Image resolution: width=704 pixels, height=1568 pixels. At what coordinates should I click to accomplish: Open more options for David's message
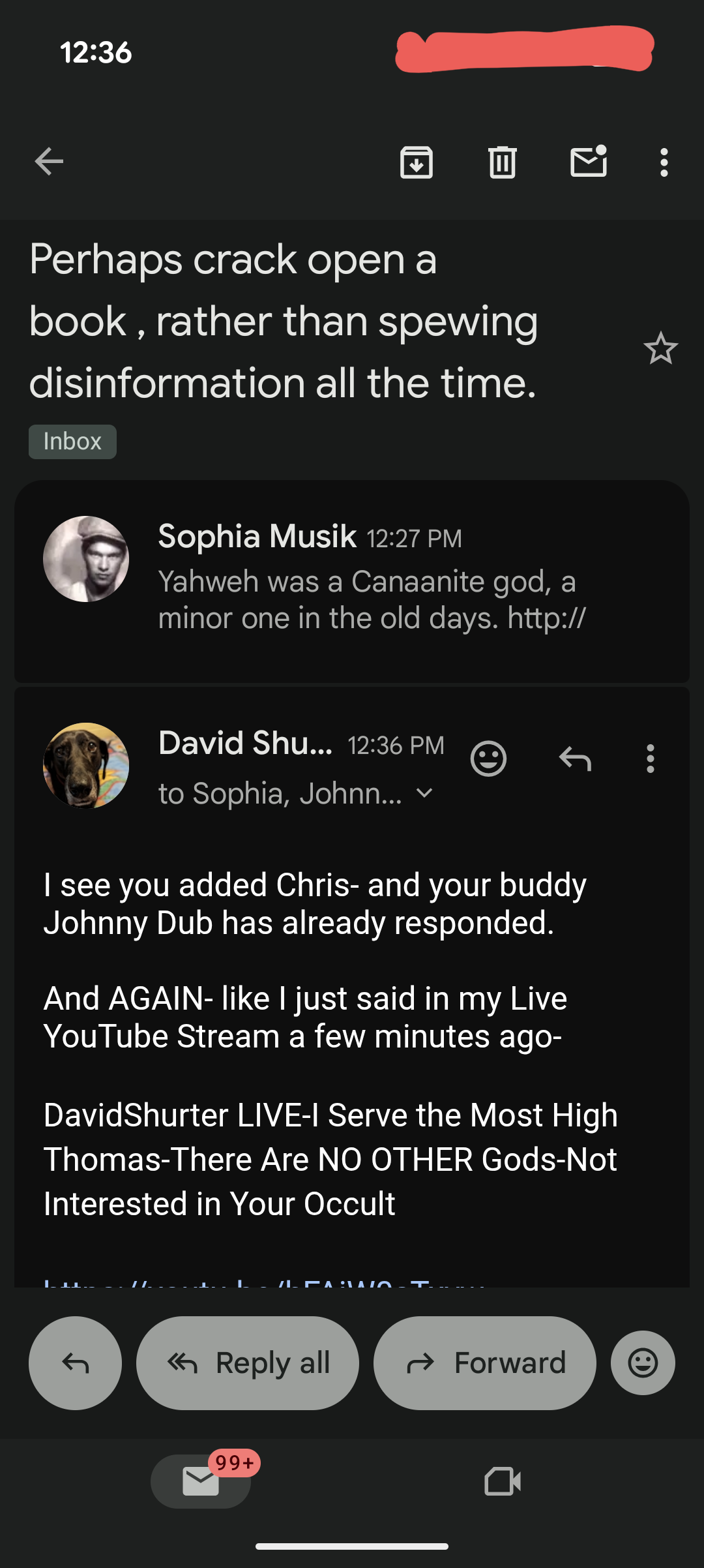click(650, 759)
